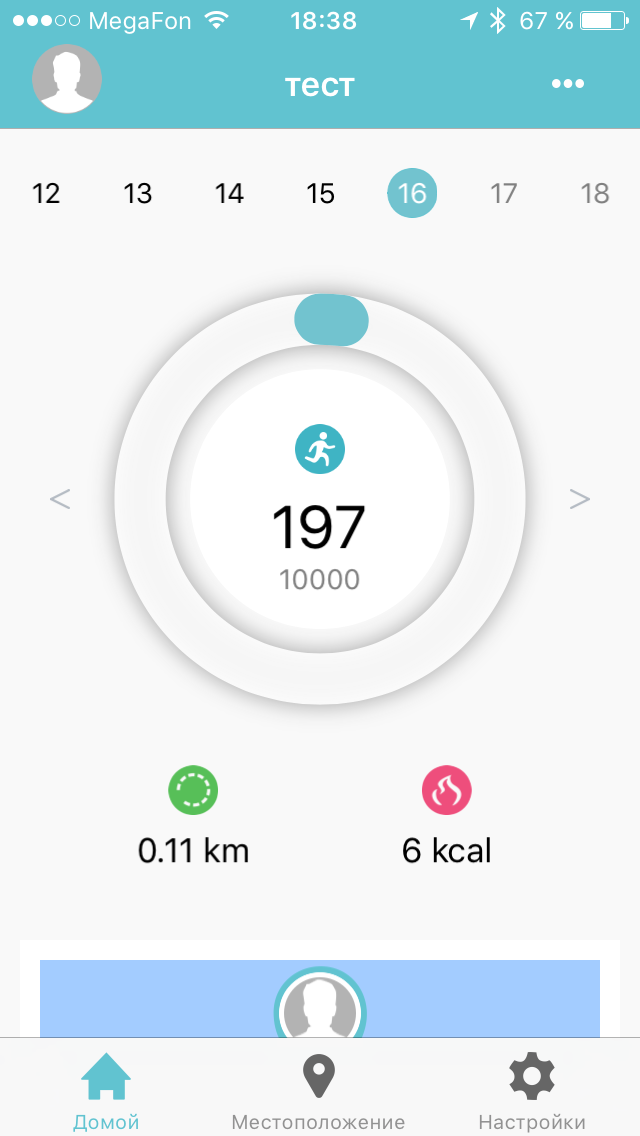View calories burned 6 kcal
The height and width of the screenshot is (1136, 640).
tap(446, 819)
